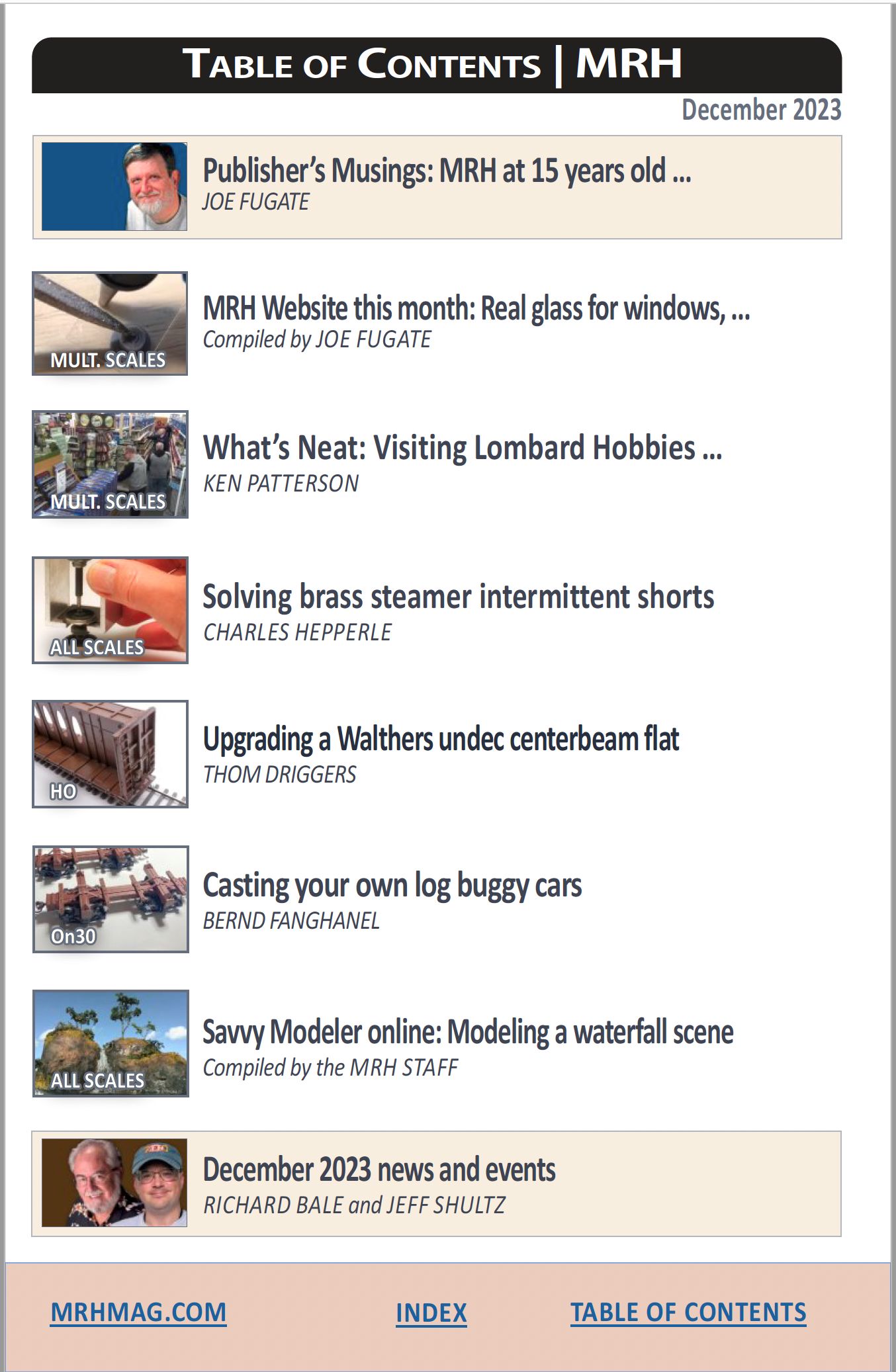Tap the TABLE OF CONTENTS footer link

(x=688, y=1312)
